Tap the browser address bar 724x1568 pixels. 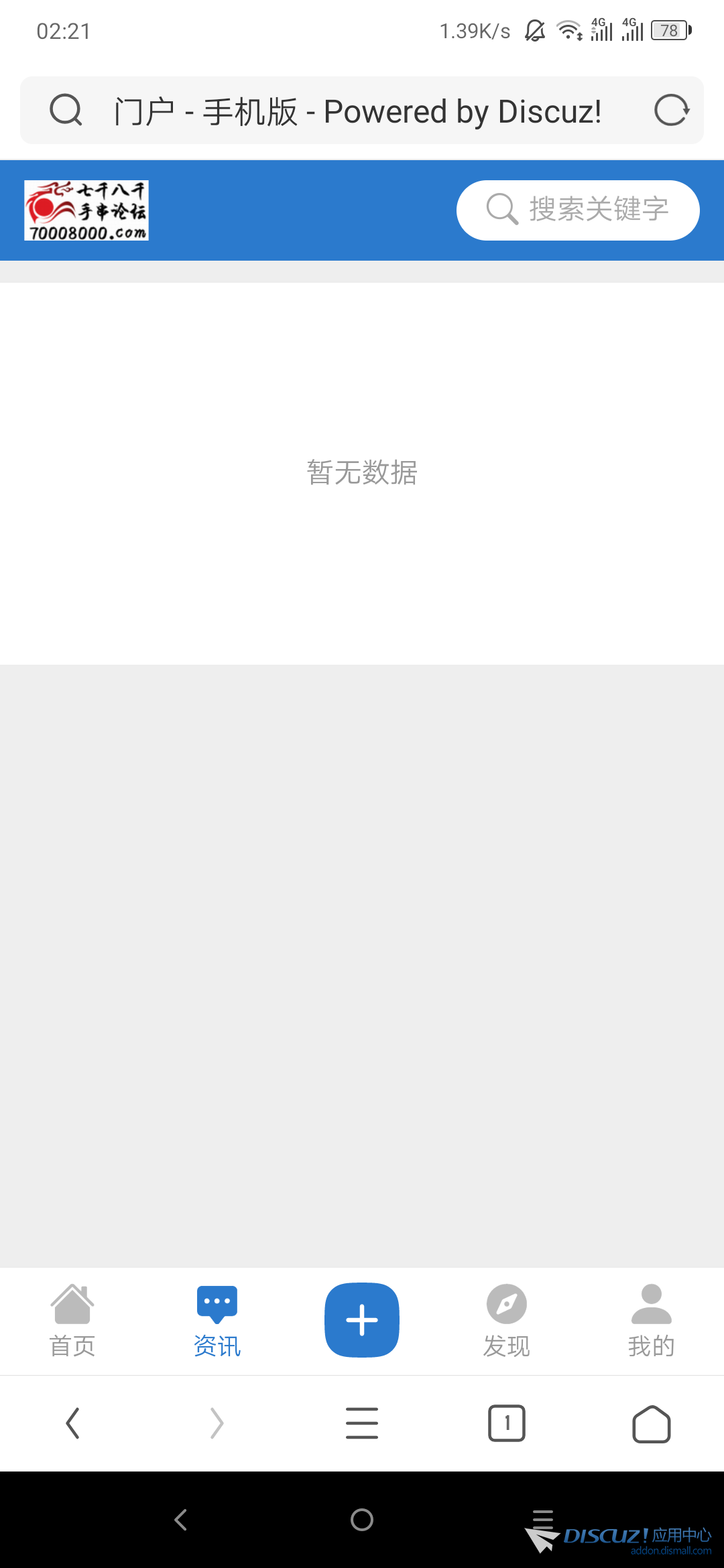pyautogui.click(x=359, y=111)
